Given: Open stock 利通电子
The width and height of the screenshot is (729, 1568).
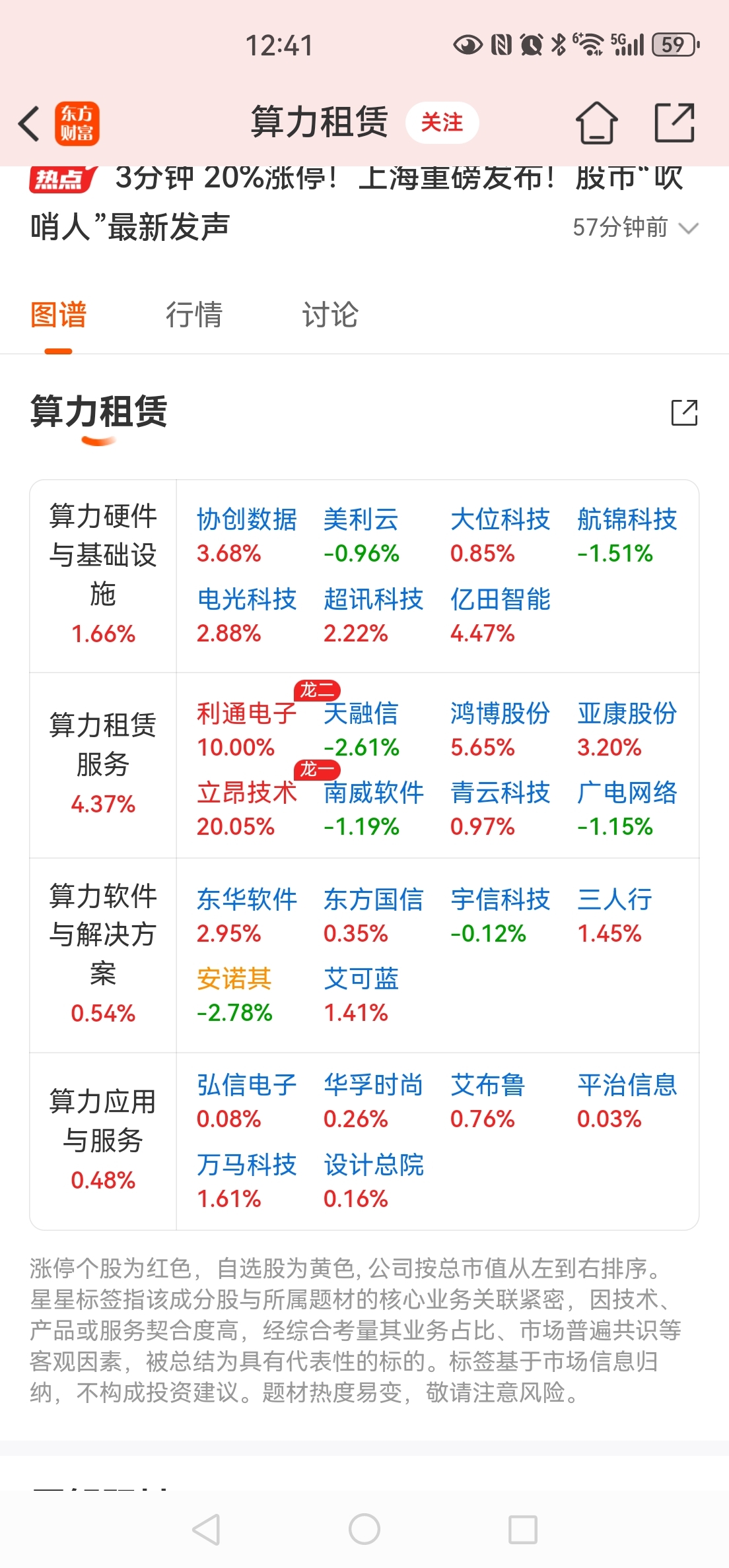Looking at the screenshot, I should pos(246,730).
